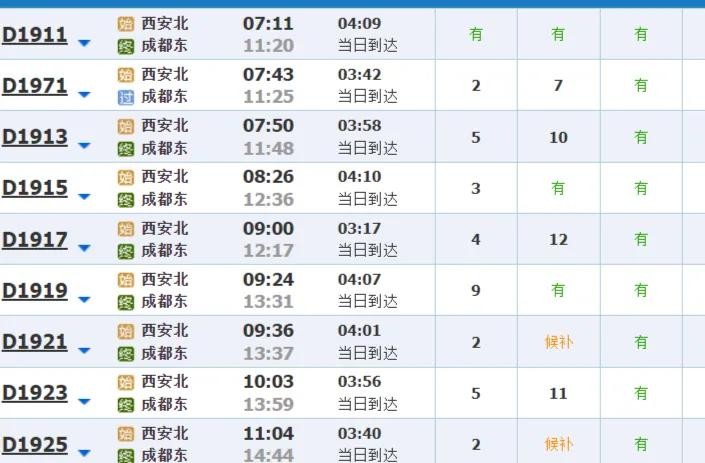The image size is (705, 463).
Task: Expand the arrow next to D1911
Action: point(84,43)
